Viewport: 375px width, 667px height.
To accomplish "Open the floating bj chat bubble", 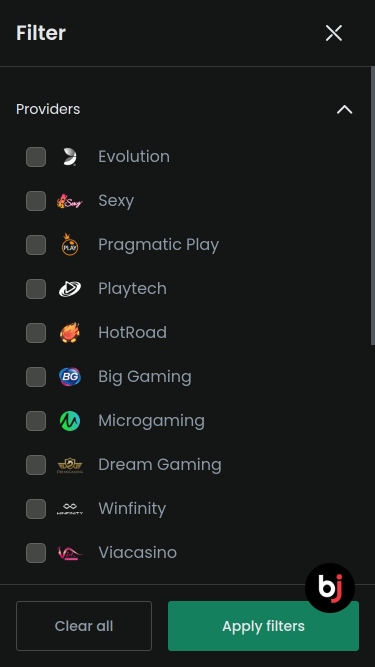I will [330, 588].
